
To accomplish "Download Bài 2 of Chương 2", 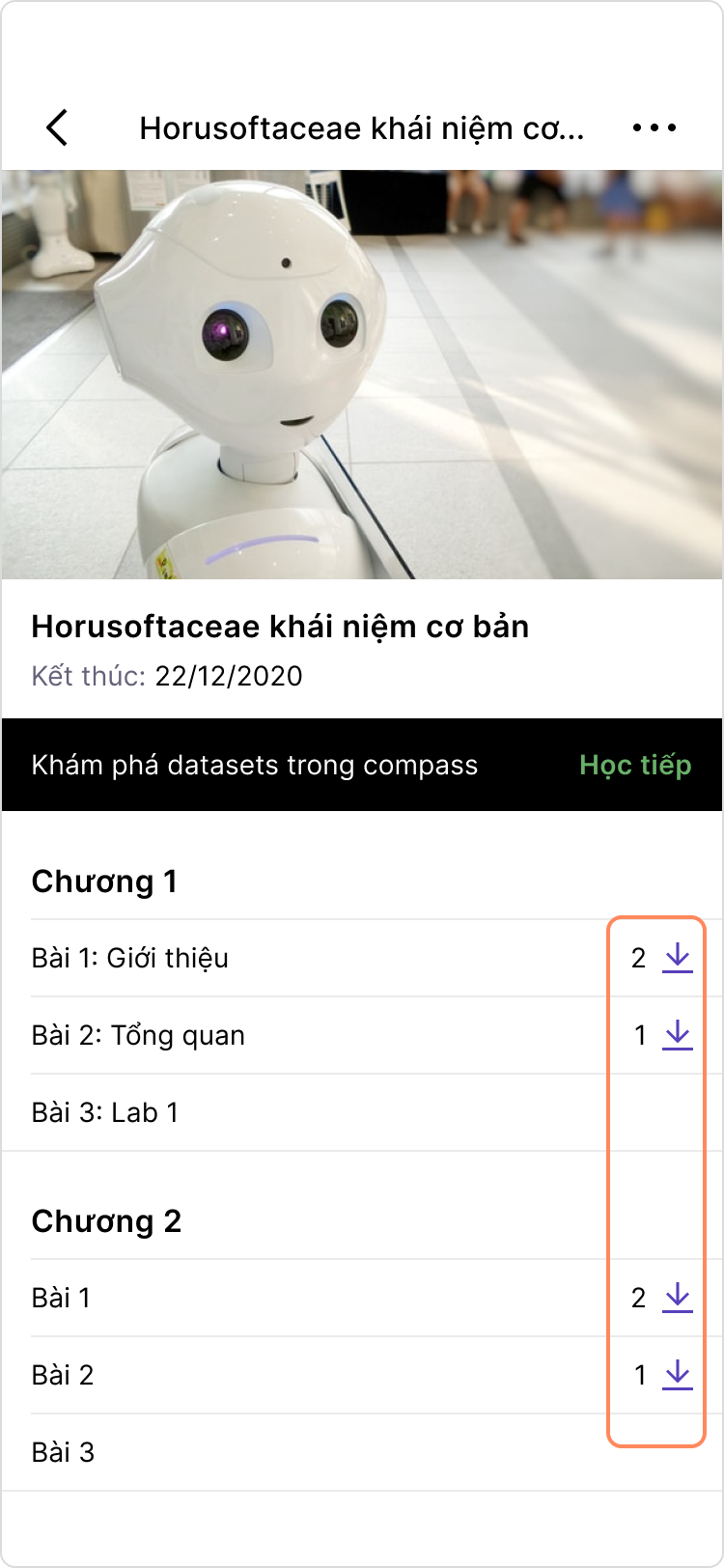I will tap(678, 1375).
